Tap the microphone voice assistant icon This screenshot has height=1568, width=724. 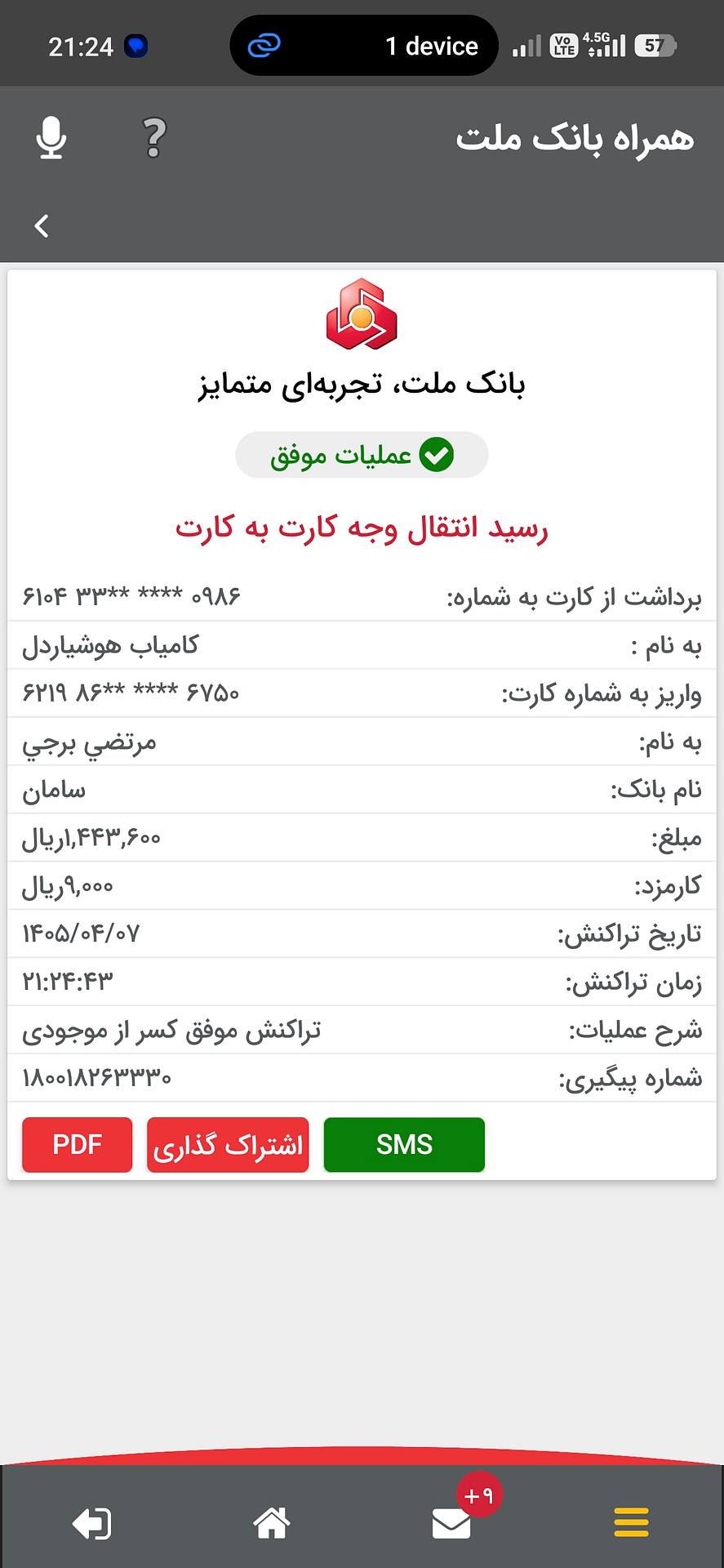pyautogui.click(x=51, y=137)
